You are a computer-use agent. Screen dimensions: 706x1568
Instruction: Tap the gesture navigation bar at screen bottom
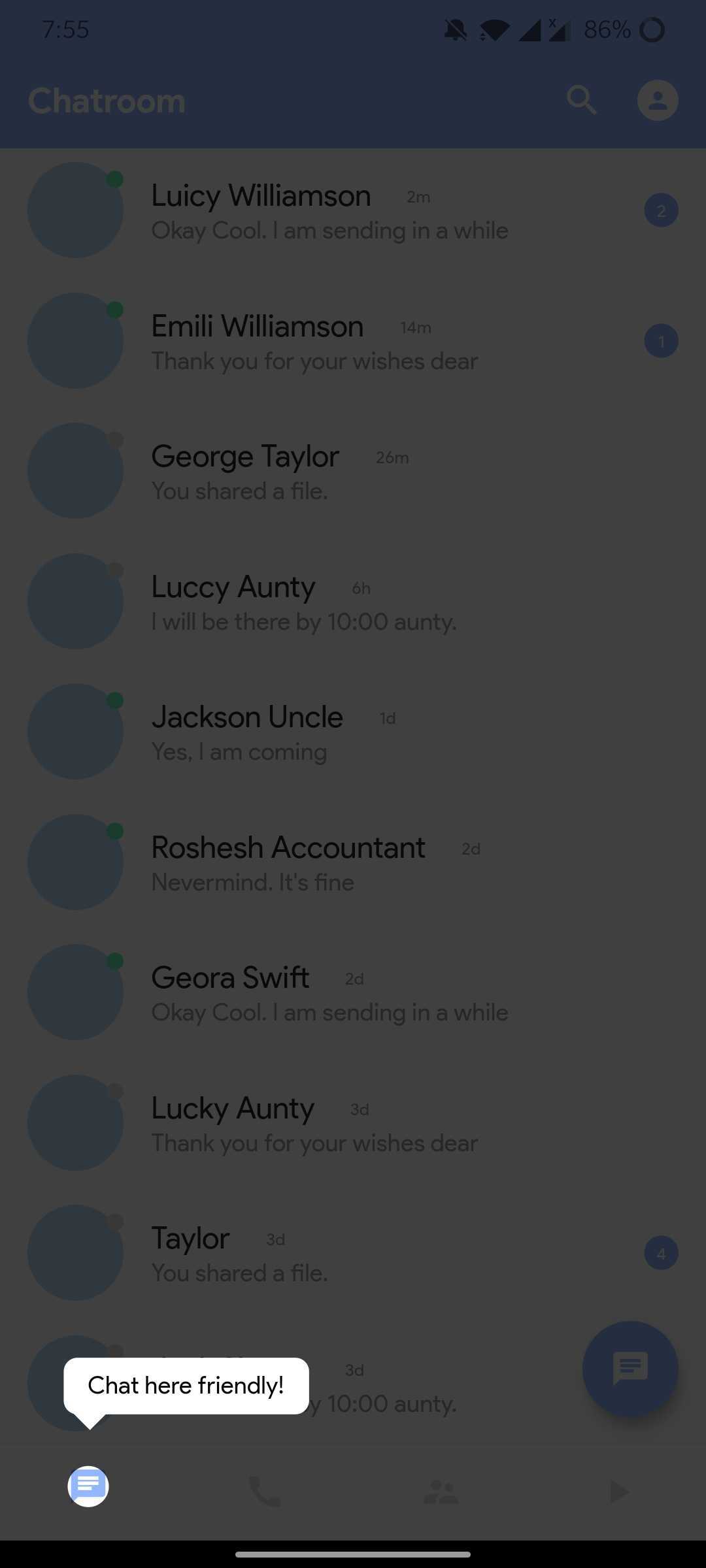pyautogui.click(x=353, y=1552)
